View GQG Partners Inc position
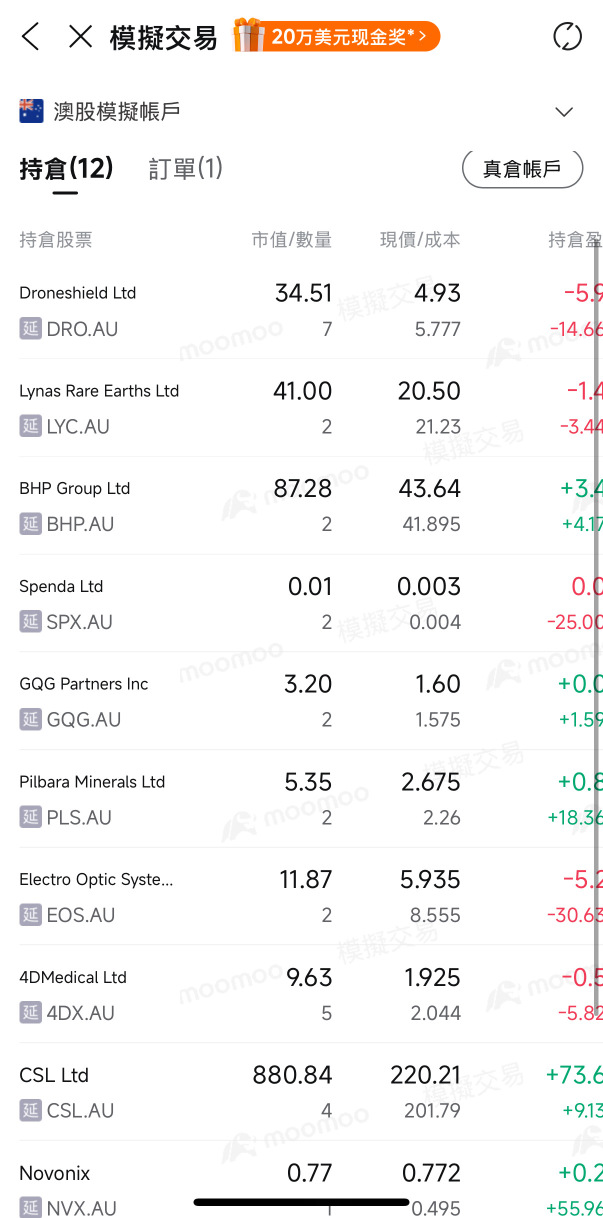Viewport: 603px width, 1218px height. tap(84, 685)
